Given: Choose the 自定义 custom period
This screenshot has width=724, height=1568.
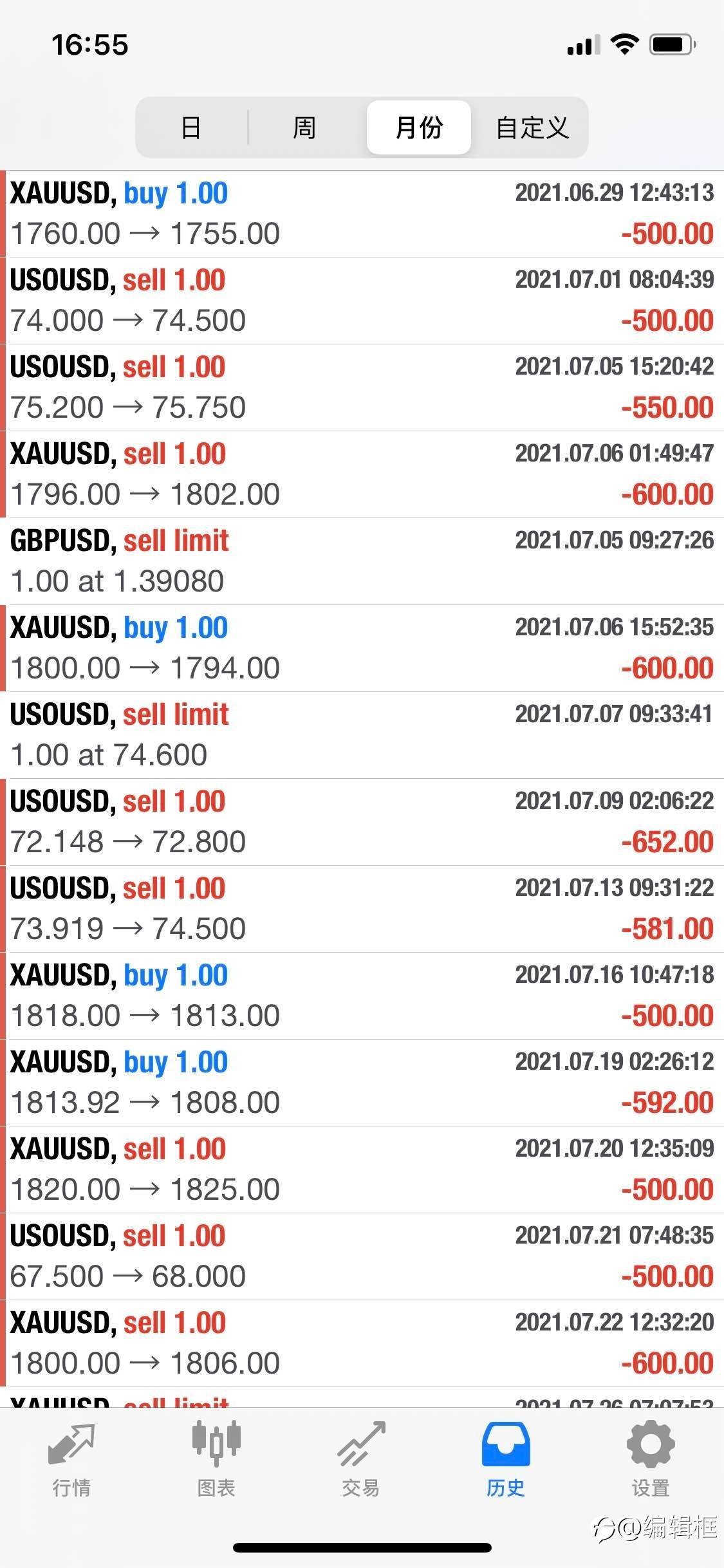Looking at the screenshot, I should (532, 127).
